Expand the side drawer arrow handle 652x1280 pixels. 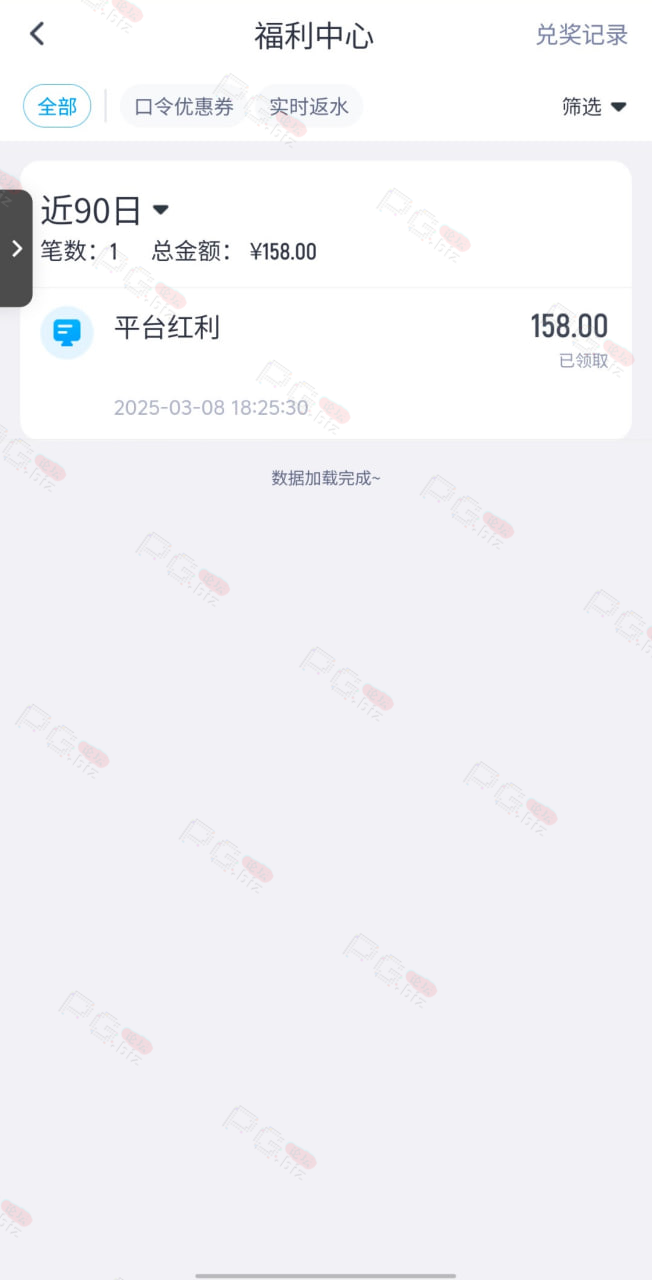[x=16, y=248]
